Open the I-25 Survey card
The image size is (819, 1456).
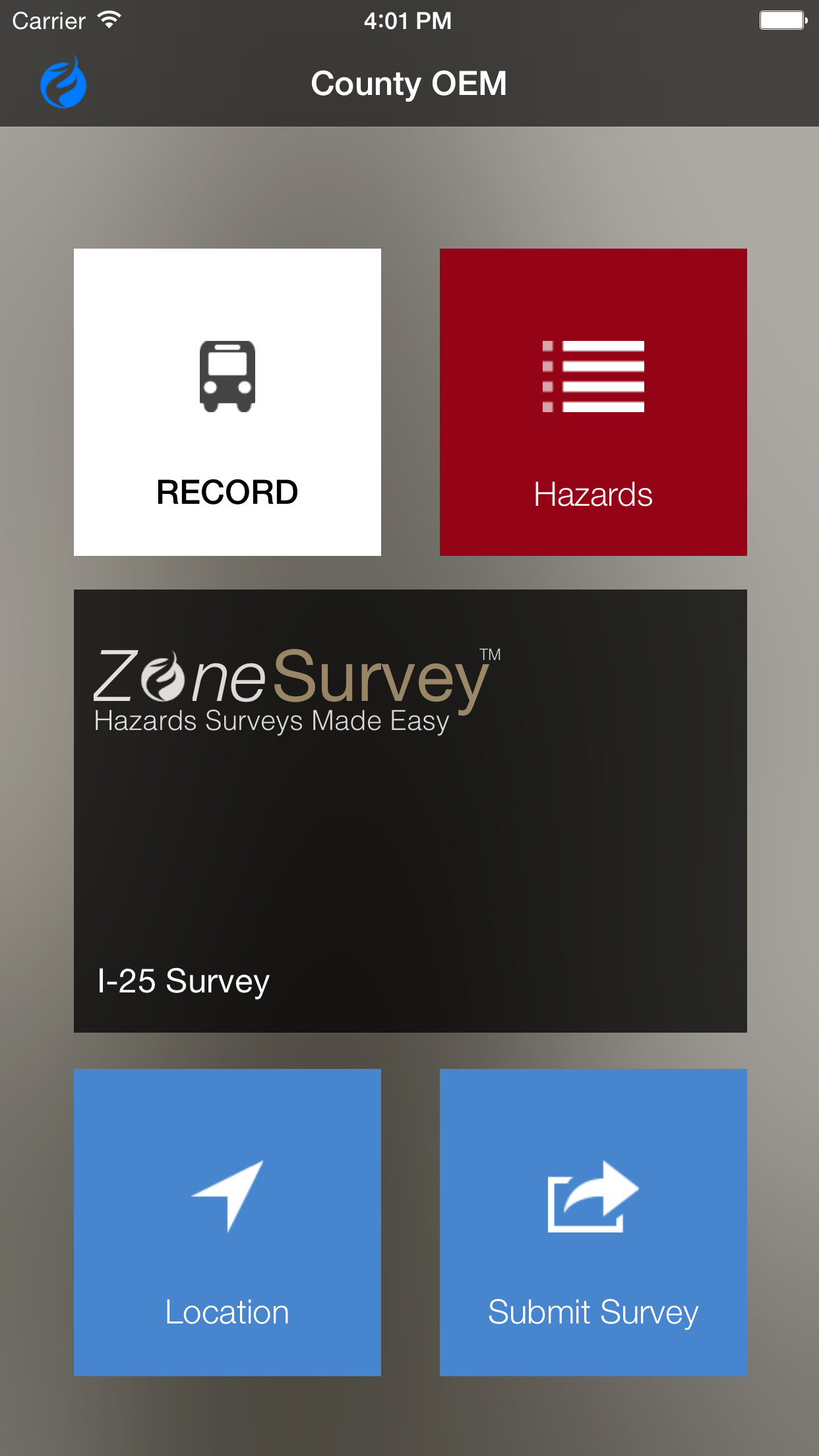tap(409, 810)
